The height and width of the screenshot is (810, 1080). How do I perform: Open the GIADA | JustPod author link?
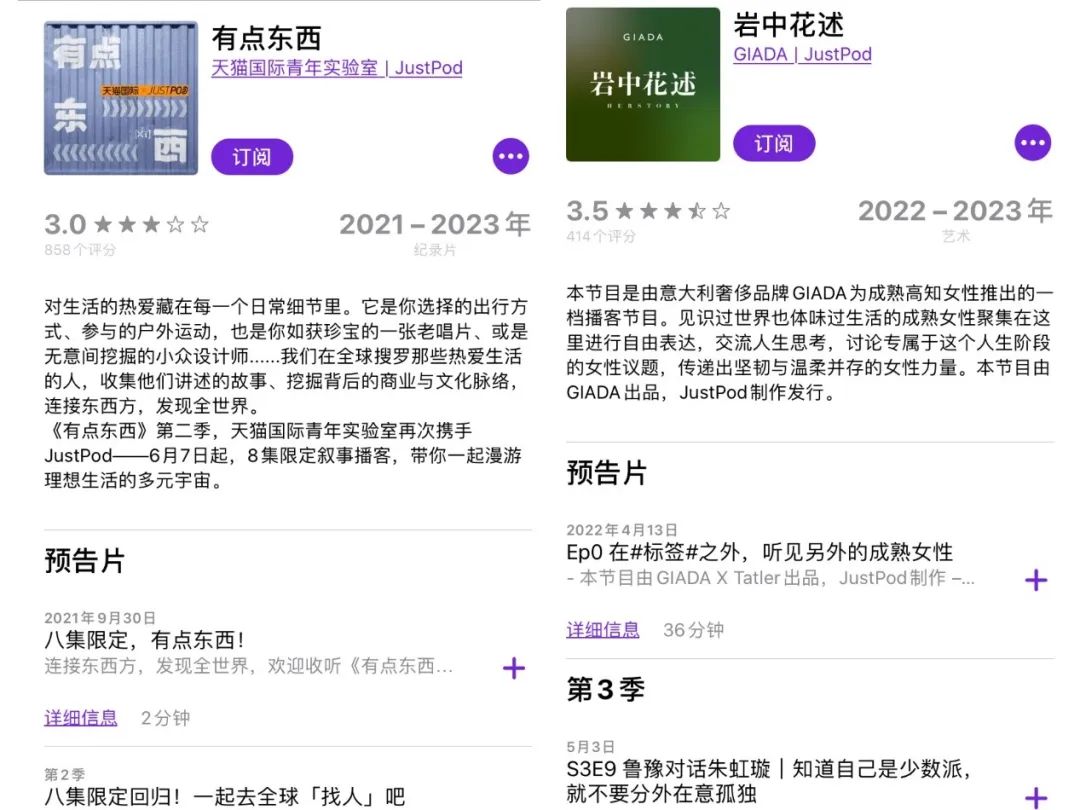coord(802,54)
